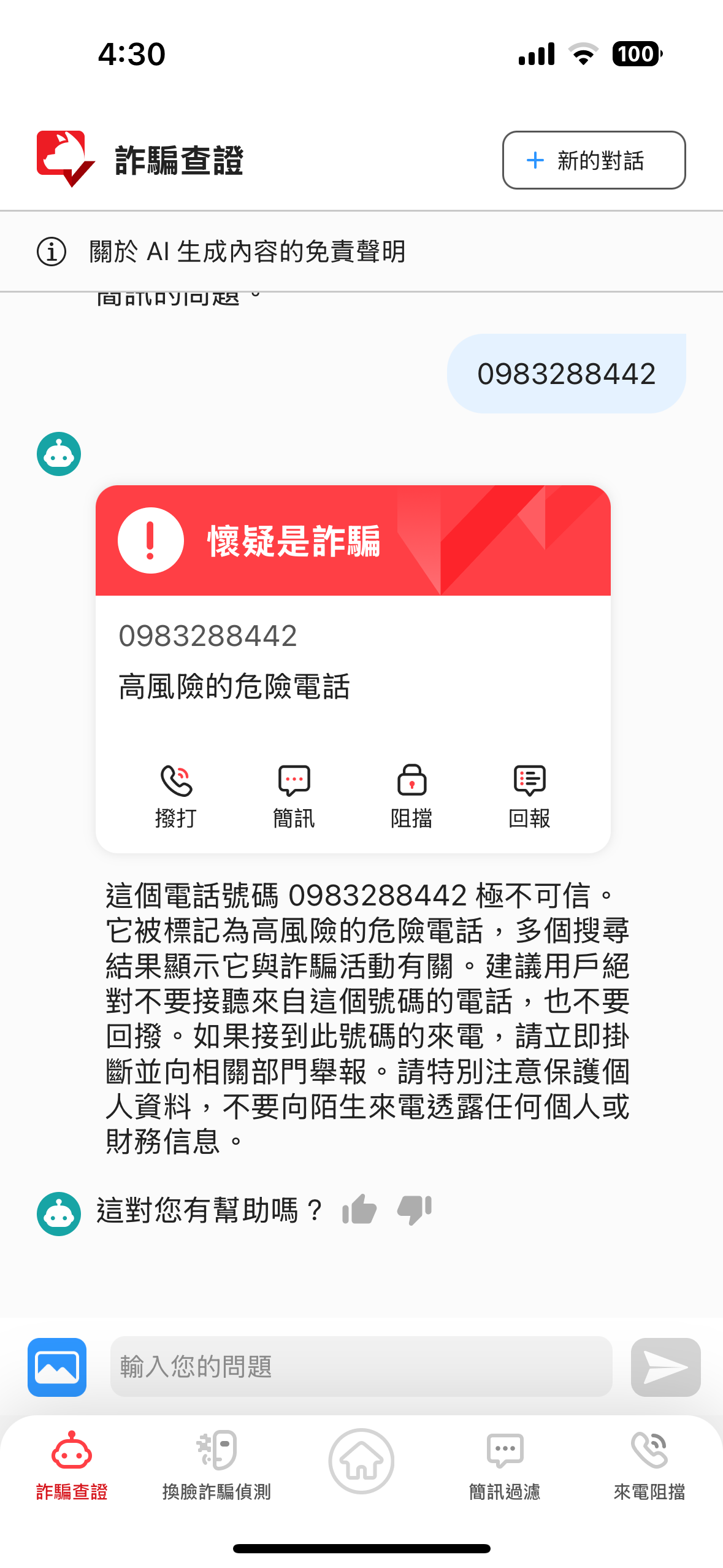
Task: Give thumbs up to the response
Action: click(359, 1210)
